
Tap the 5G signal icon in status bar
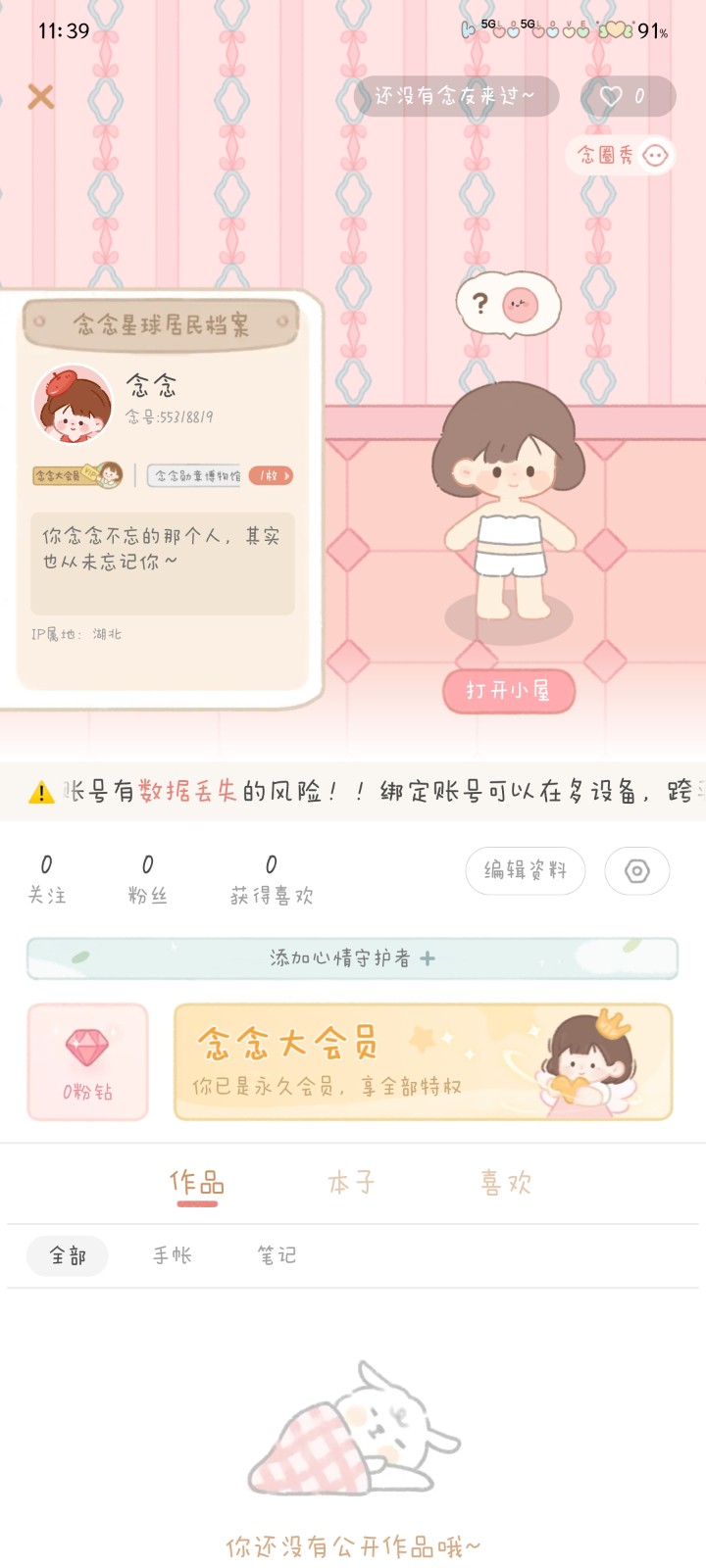[x=485, y=24]
